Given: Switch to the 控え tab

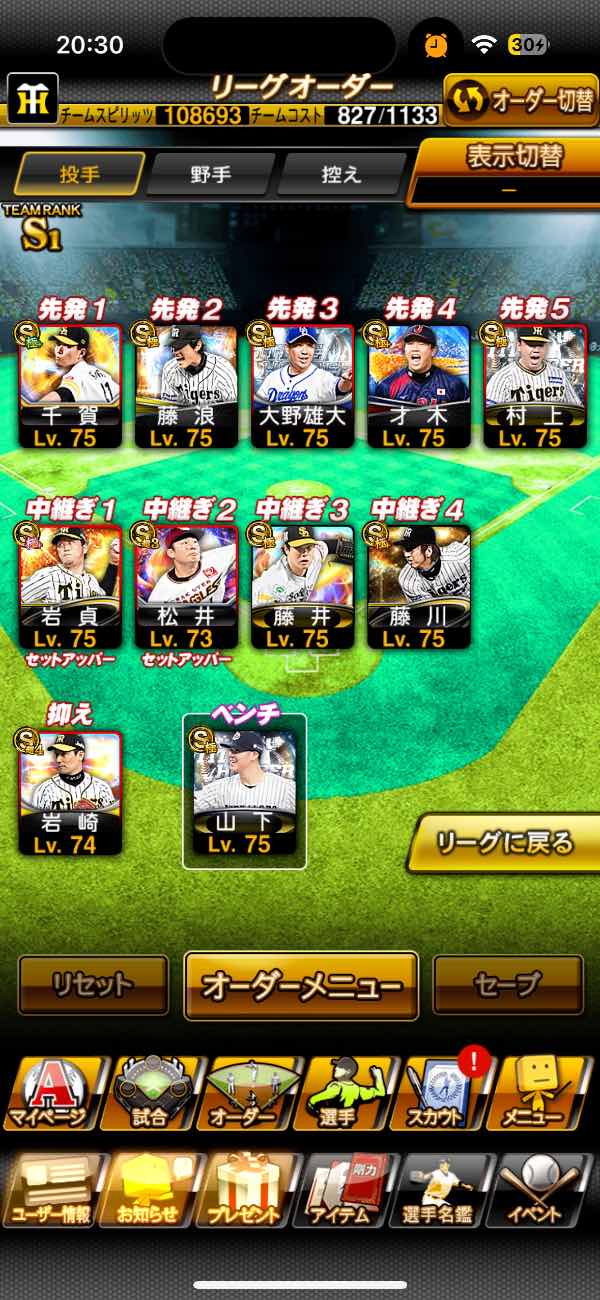Looking at the screenshot, I should [x=341, y=174].
